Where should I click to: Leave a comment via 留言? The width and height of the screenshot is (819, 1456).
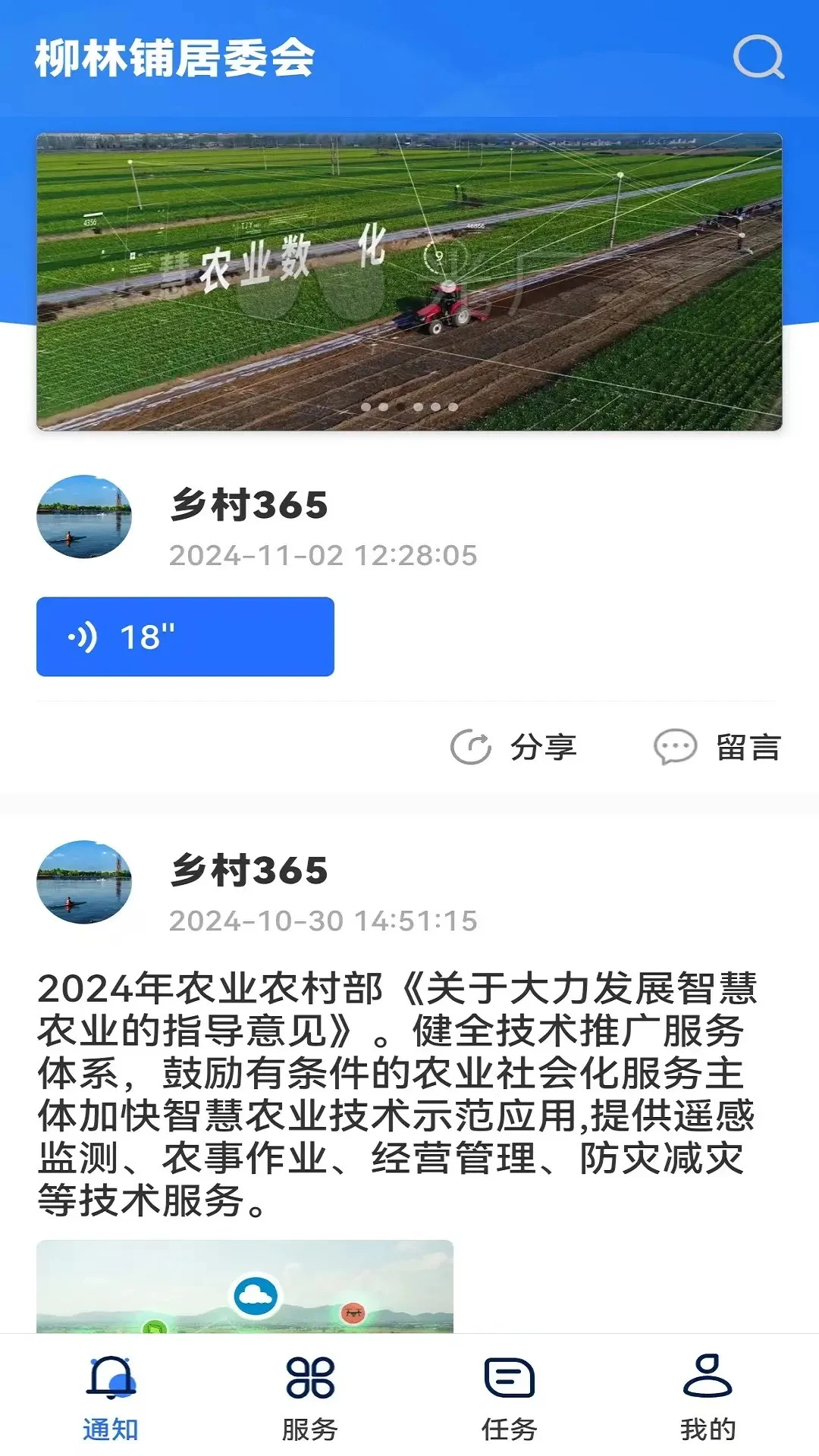pos(717,747)
